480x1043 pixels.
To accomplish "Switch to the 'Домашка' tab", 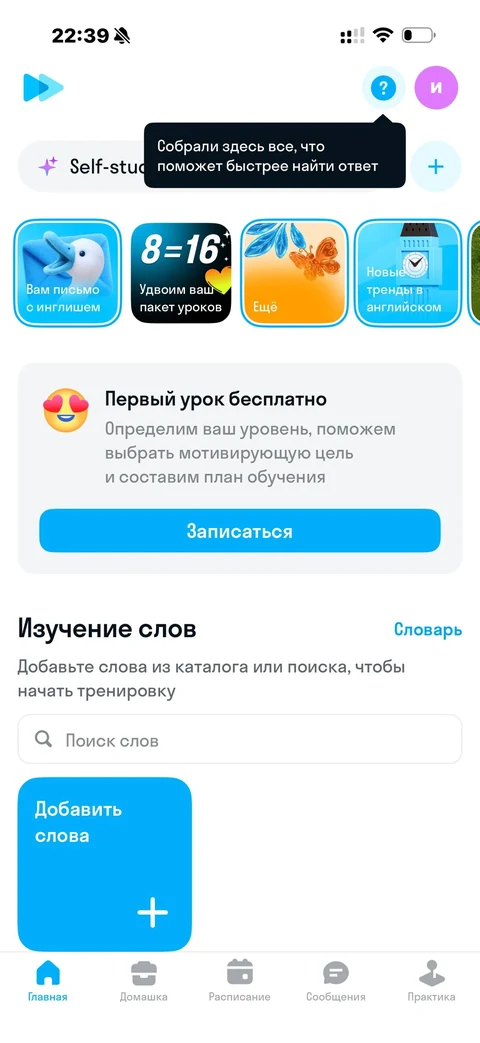I will [144, 981].
